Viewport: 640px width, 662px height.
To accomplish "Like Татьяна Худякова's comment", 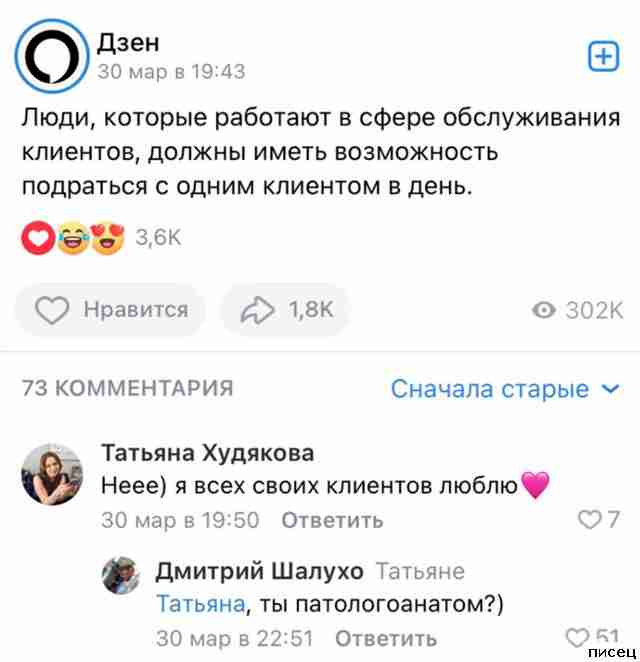I will tap(598, 519).
